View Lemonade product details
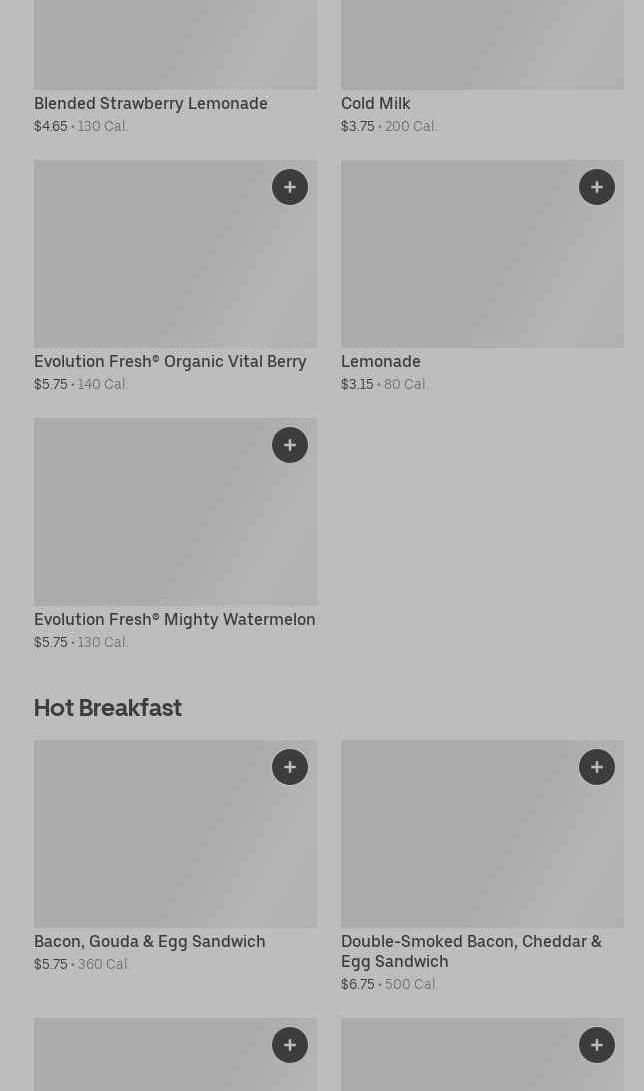Viewport: 644px width, 1091px height. click(381, 361)
